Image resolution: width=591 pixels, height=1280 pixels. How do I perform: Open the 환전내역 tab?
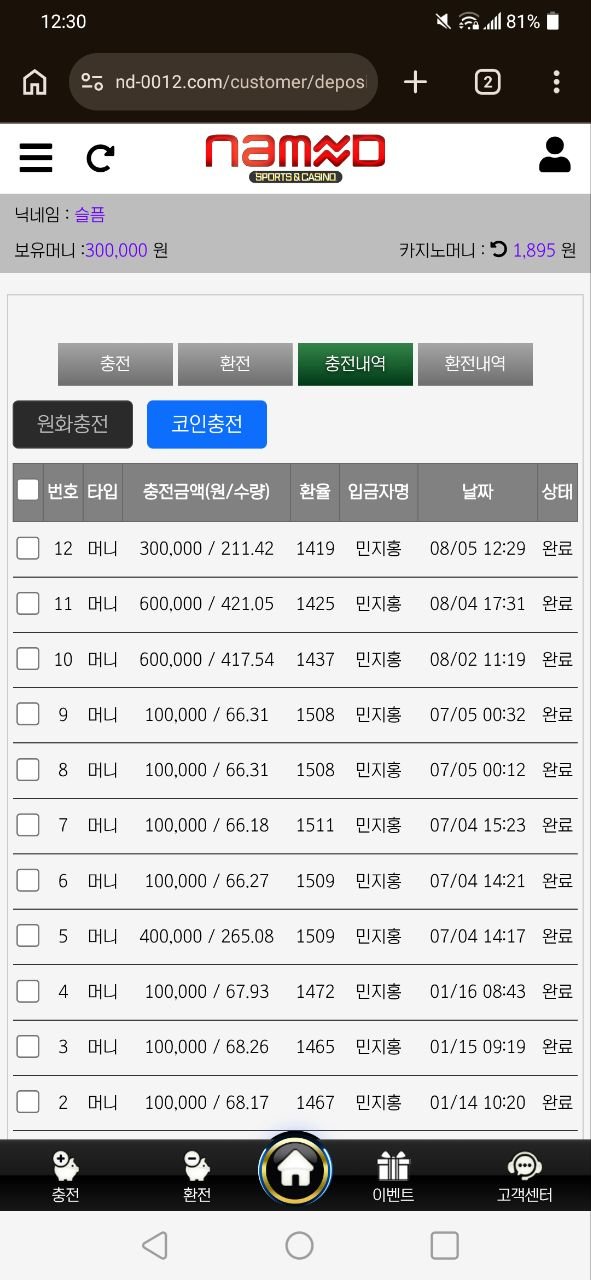(x=475, y=364)
